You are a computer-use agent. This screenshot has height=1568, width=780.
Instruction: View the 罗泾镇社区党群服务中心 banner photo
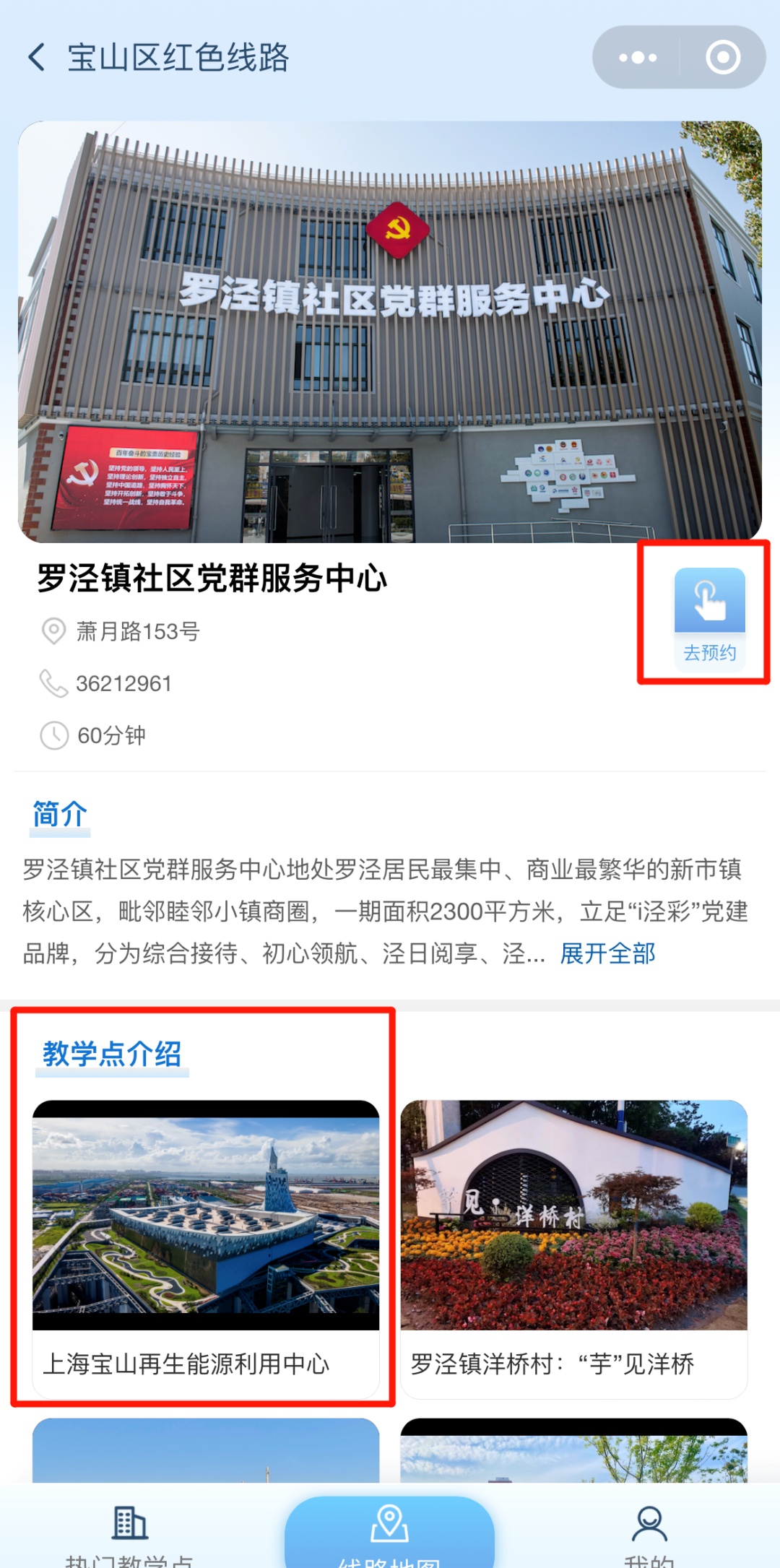click(x=389, y=332)
